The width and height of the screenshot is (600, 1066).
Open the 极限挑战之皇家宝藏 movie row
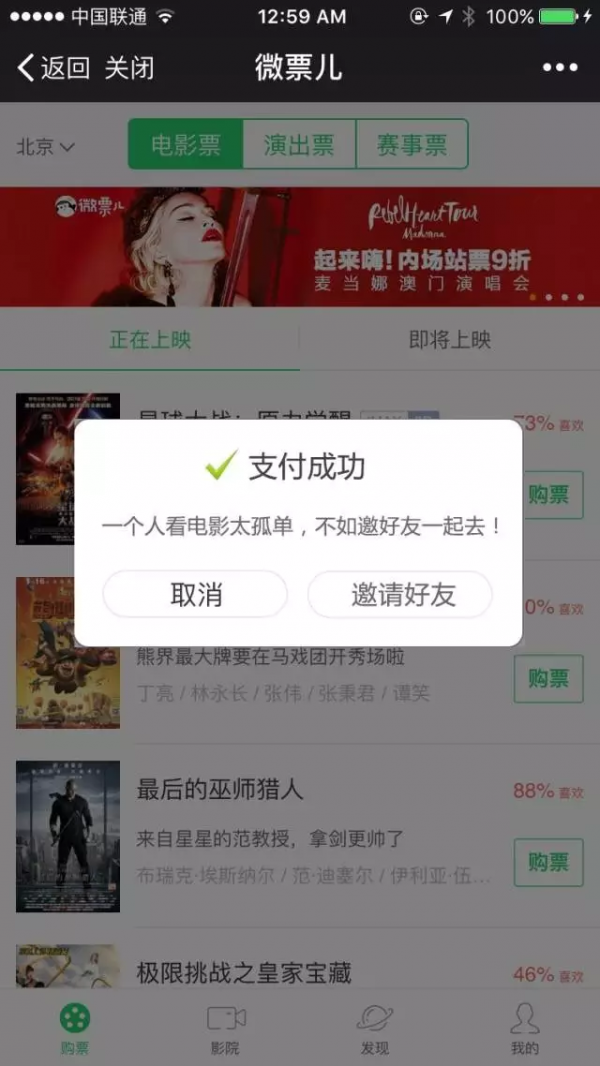(x=243, y=972)
